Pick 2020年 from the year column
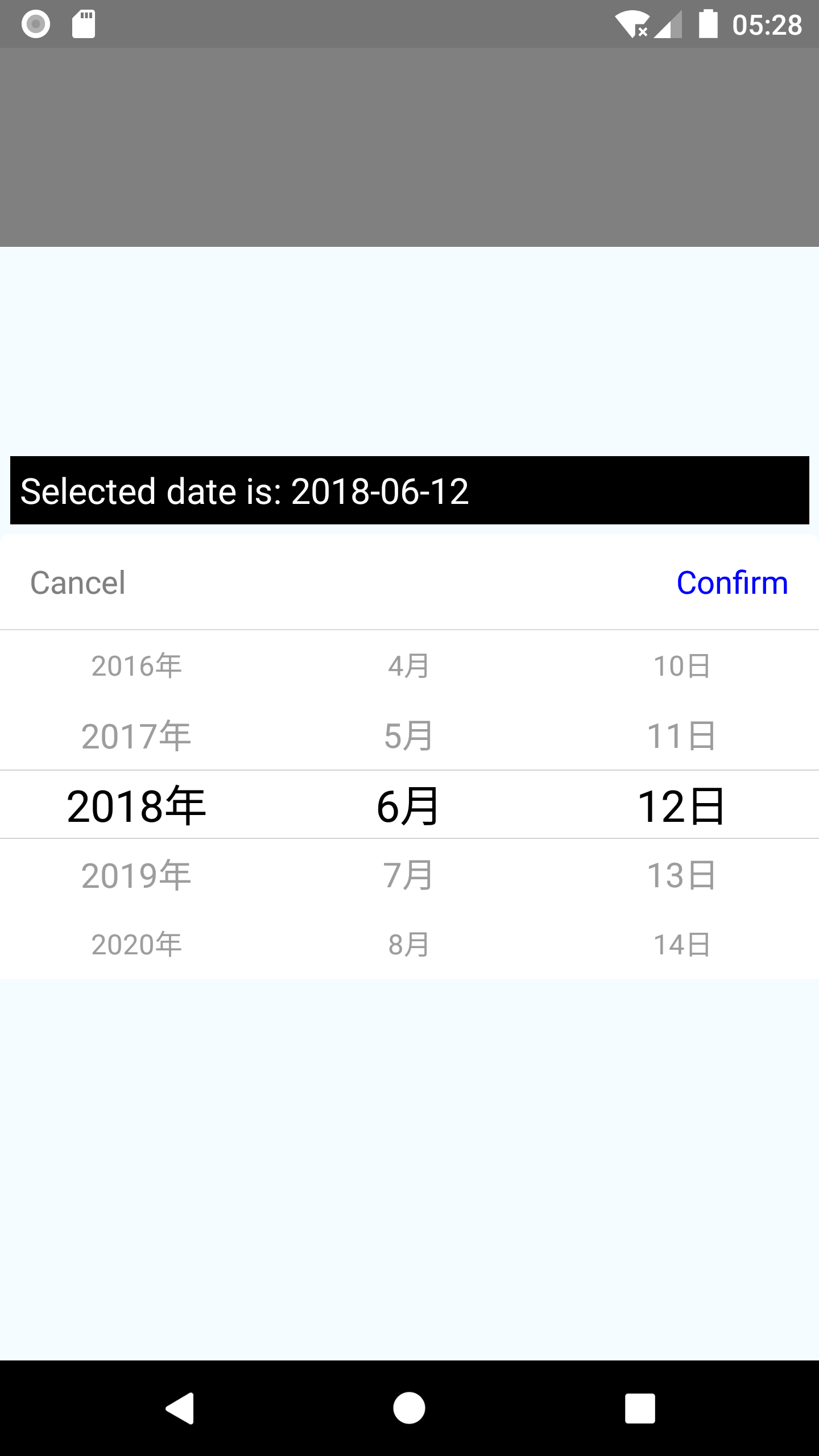Viewport: 819px width, 1456px height. click(x=136, y=945)
